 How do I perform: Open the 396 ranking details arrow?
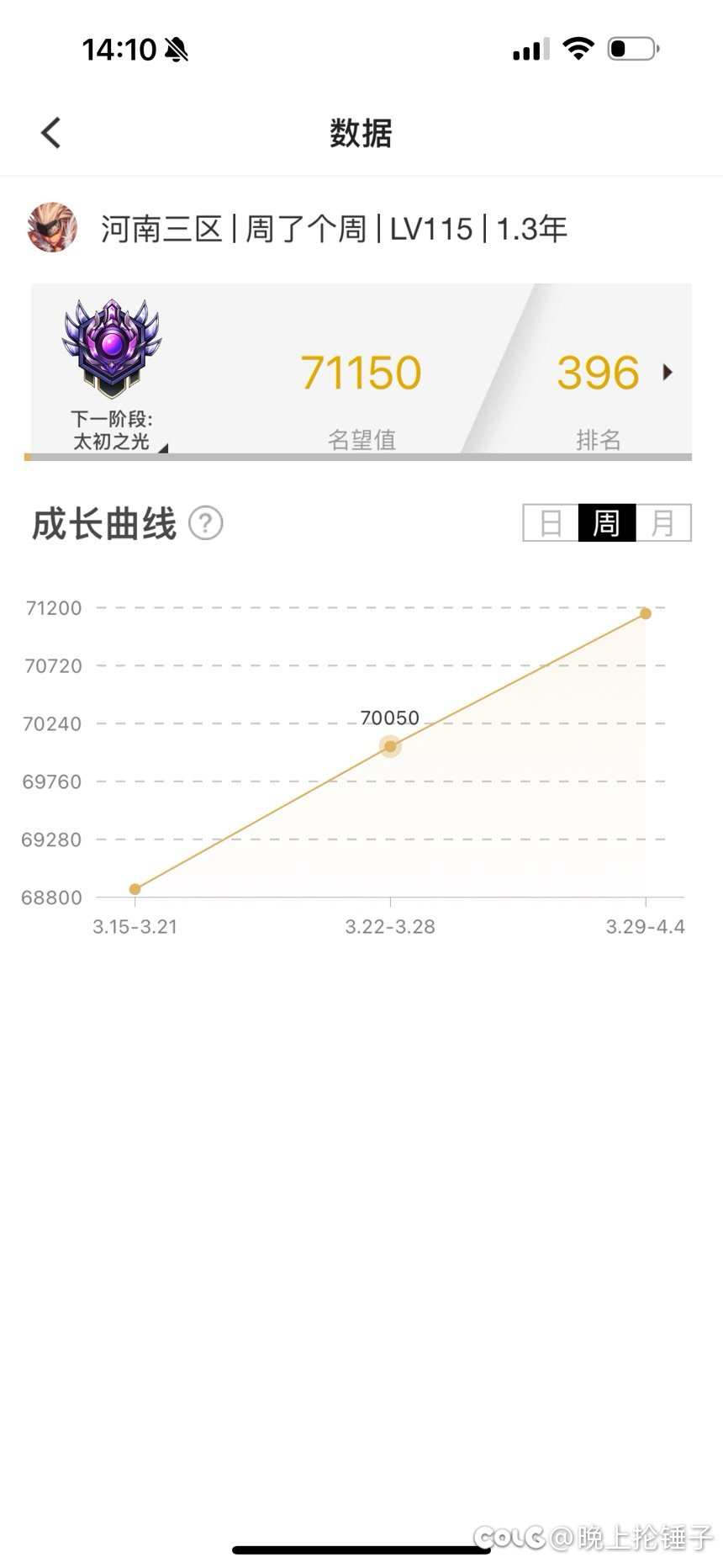click(668, 372)
